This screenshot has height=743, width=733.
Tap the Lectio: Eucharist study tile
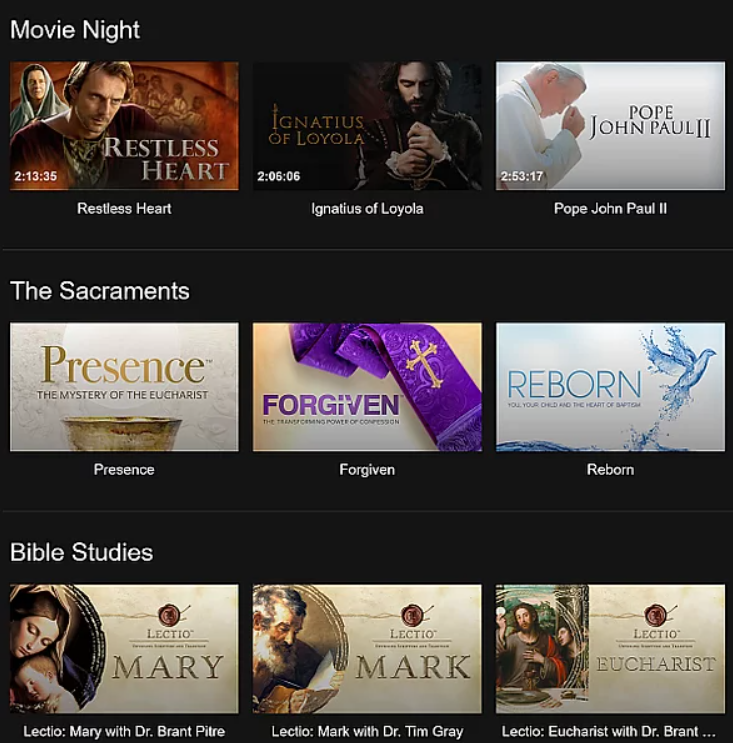[610, 648]
